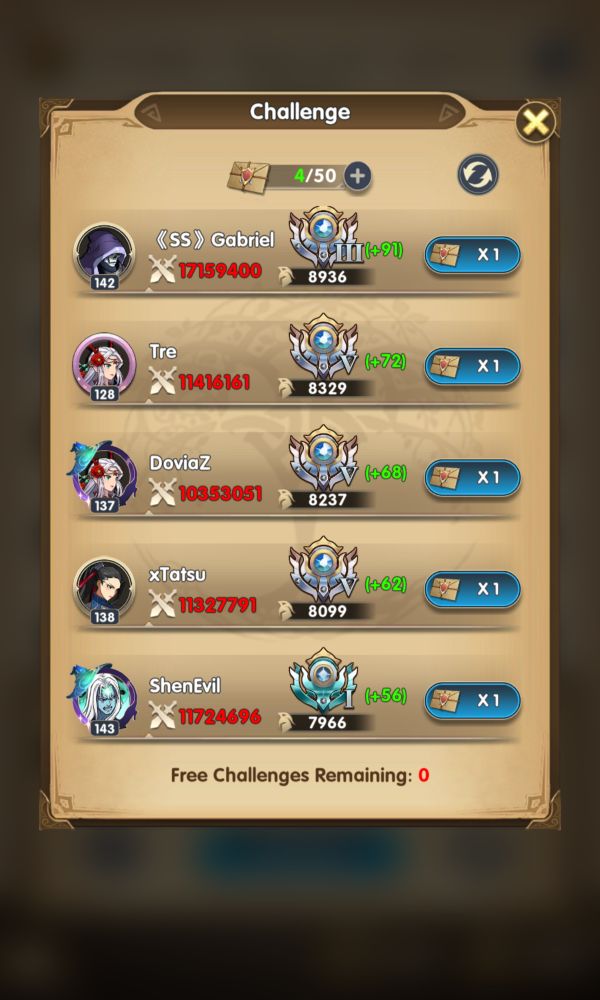View ShenEvil's player avatar
This screenshot has width=600, height=1000.
coord(104,699)
